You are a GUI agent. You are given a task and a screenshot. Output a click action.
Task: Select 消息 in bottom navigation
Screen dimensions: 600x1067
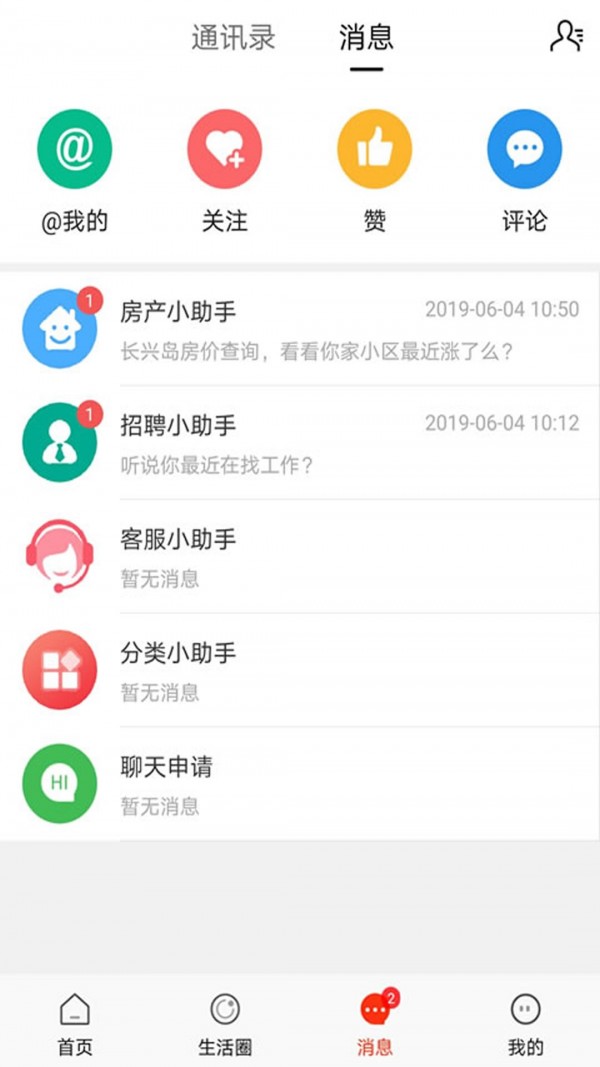pyautogui.click(x=375, y=1022)
